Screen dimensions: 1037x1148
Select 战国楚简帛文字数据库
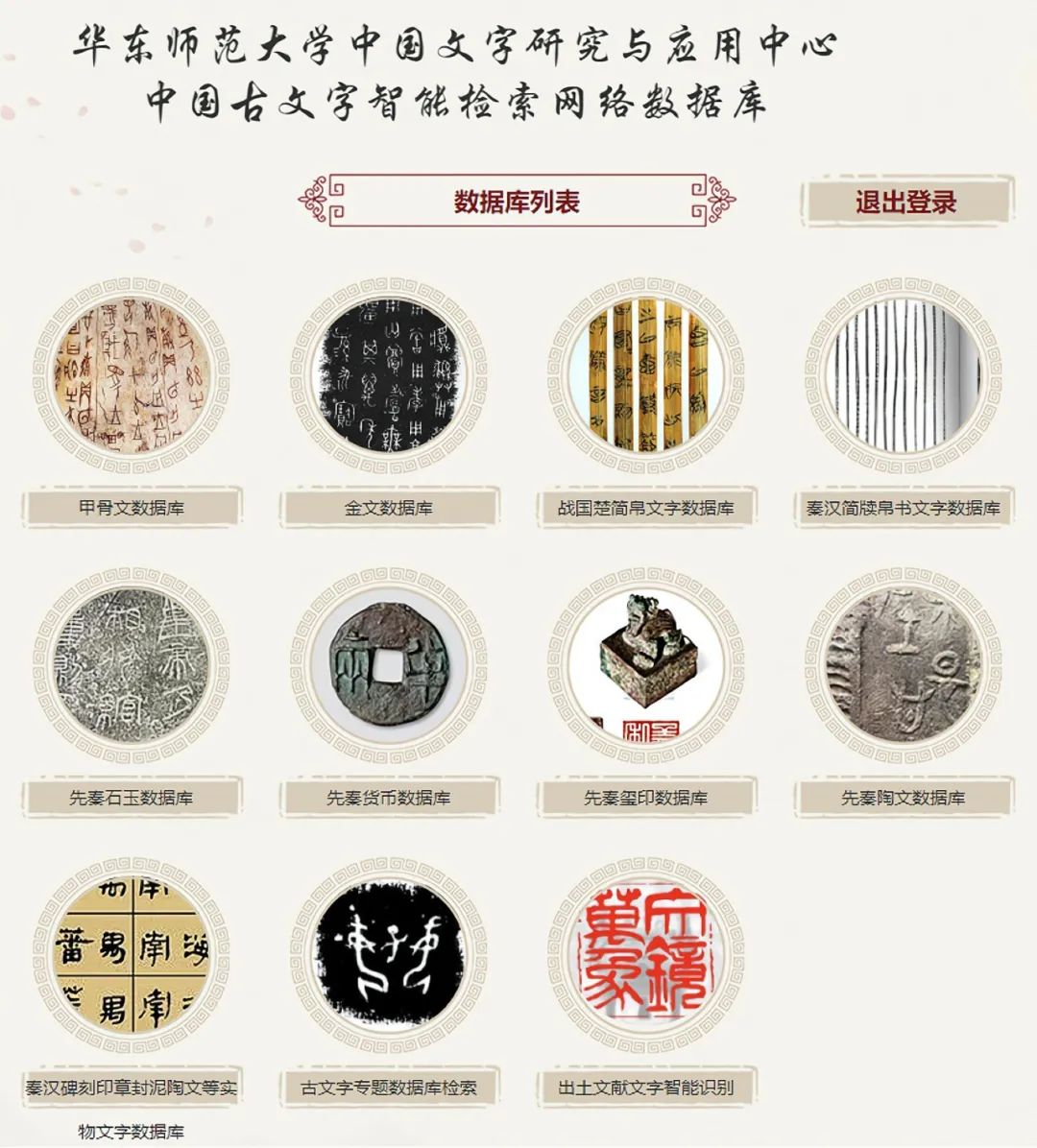[x=646, y=508]
